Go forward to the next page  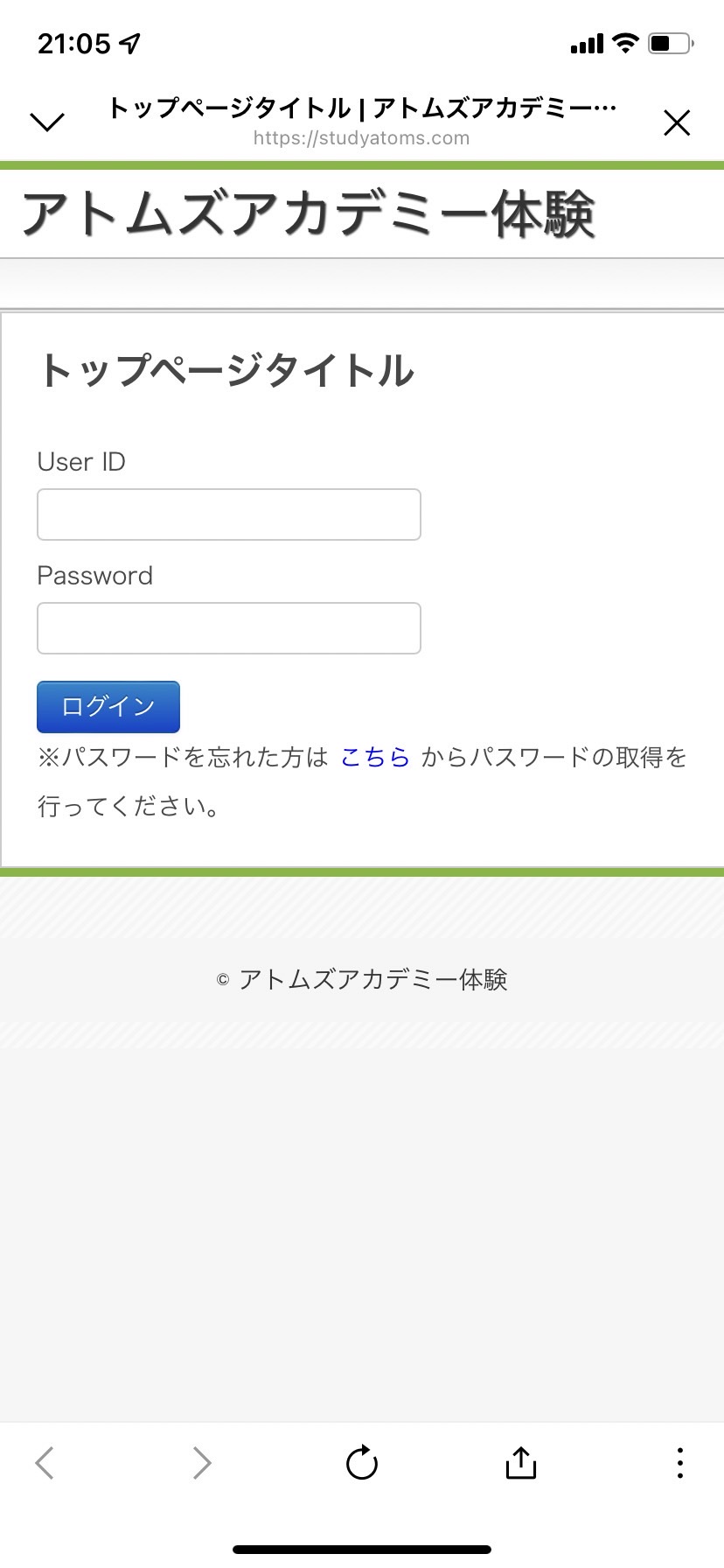point(202,1462)
